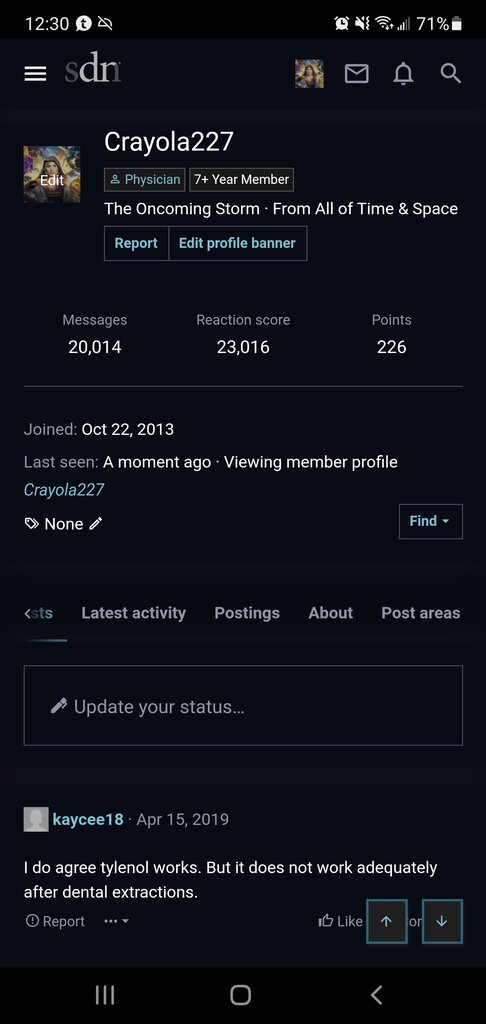
Task: Edit the None tags pencil
Action: [95, 524]
